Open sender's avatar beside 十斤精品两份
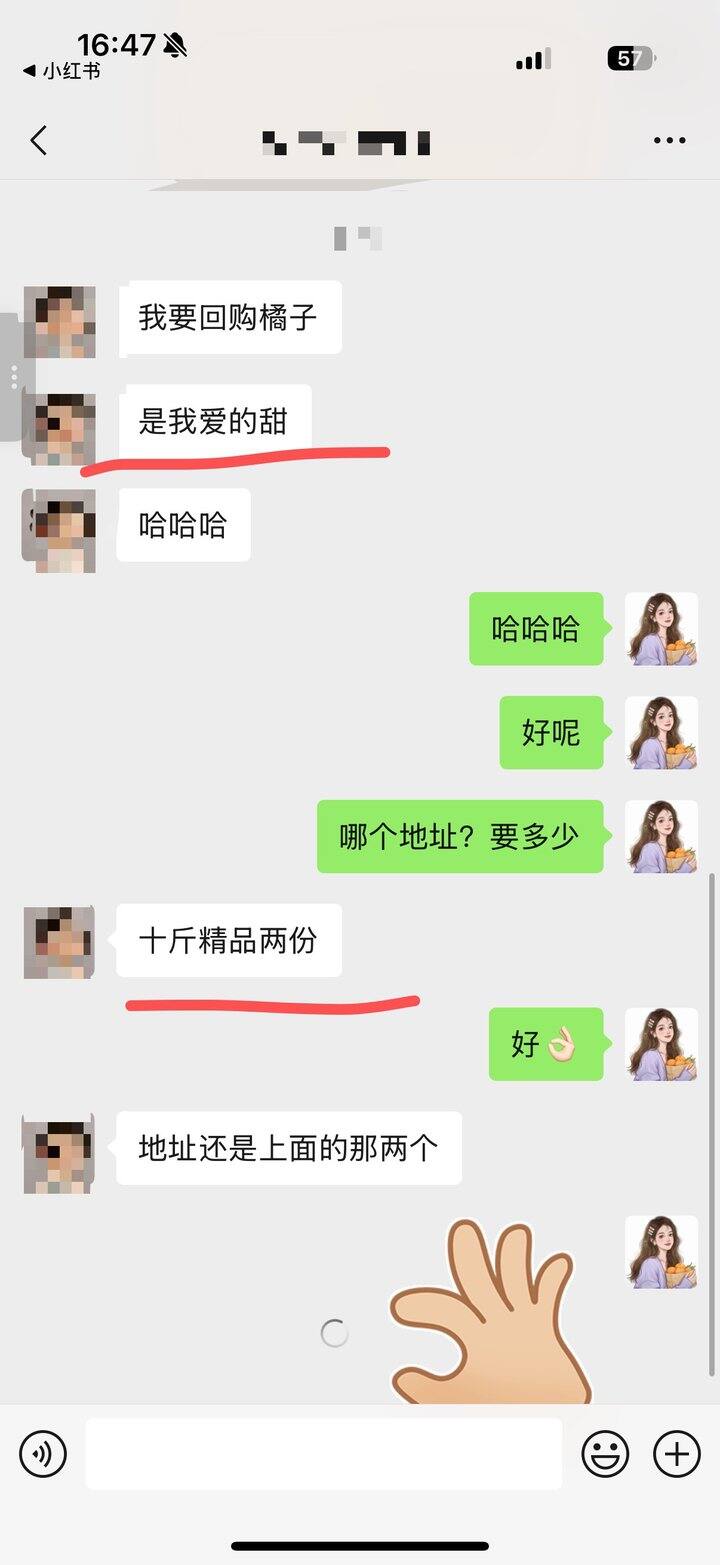Screen dimensions: 720x1565 (x=60, y=942)
